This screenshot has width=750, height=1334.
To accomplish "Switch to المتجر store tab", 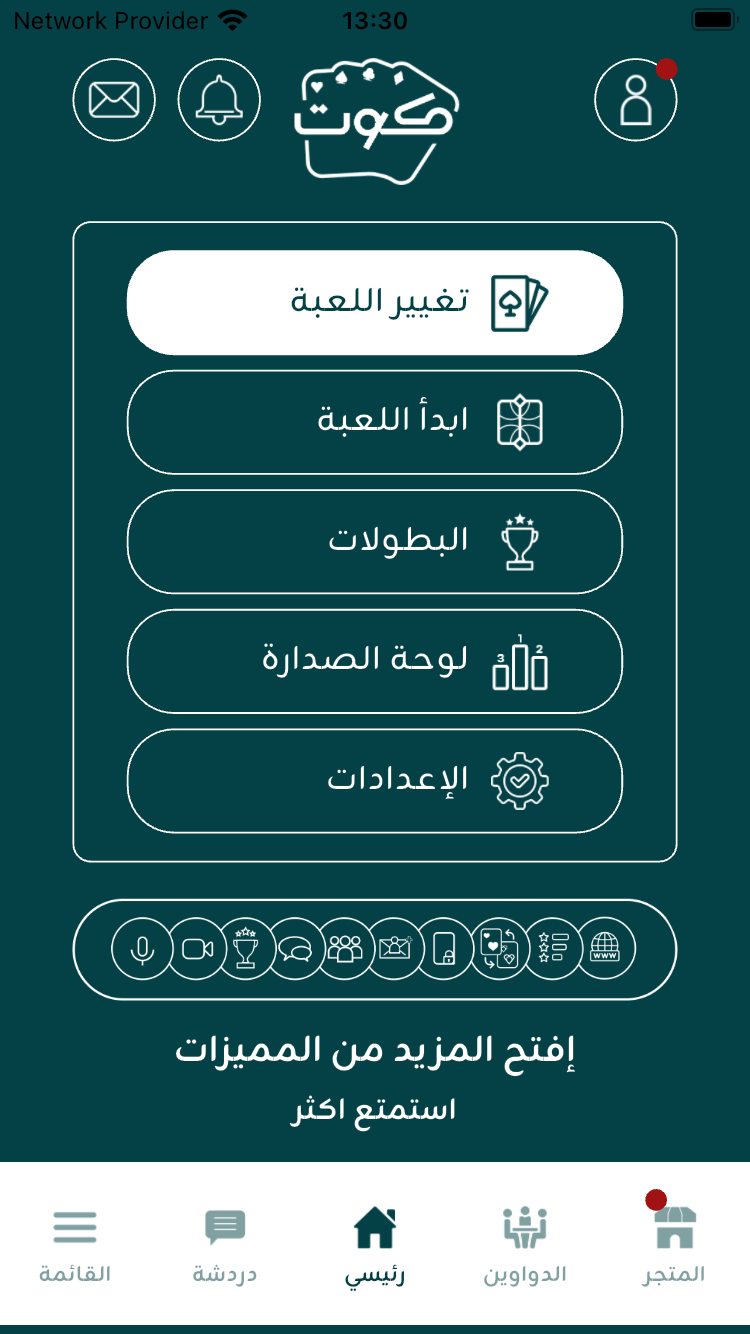I will point(674,1244).
